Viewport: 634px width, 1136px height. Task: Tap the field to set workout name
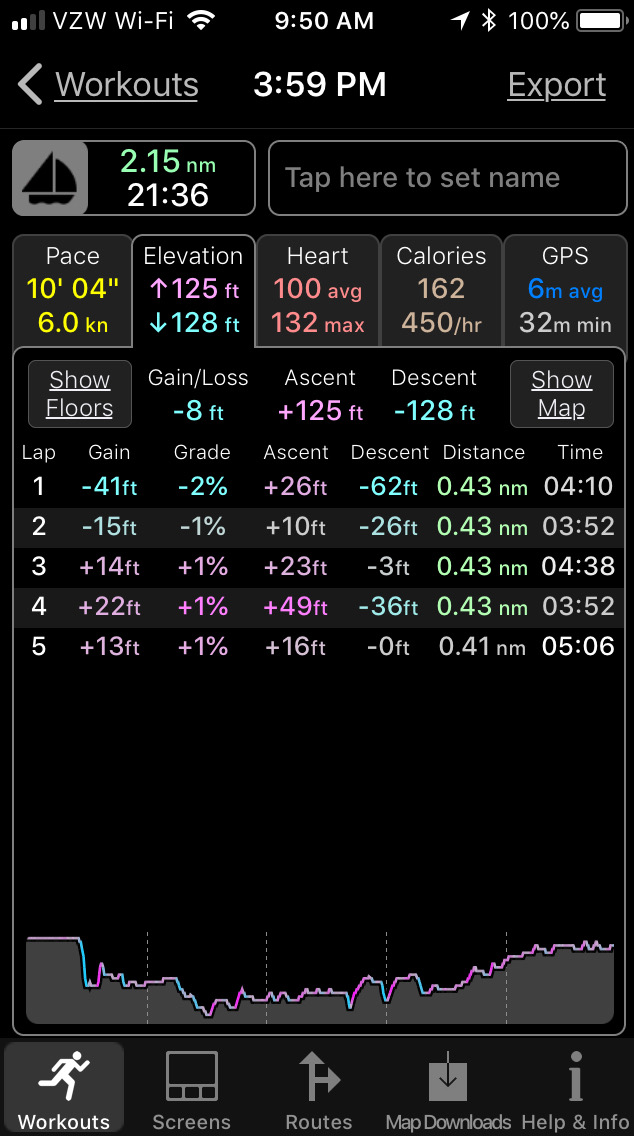[448, 178]
